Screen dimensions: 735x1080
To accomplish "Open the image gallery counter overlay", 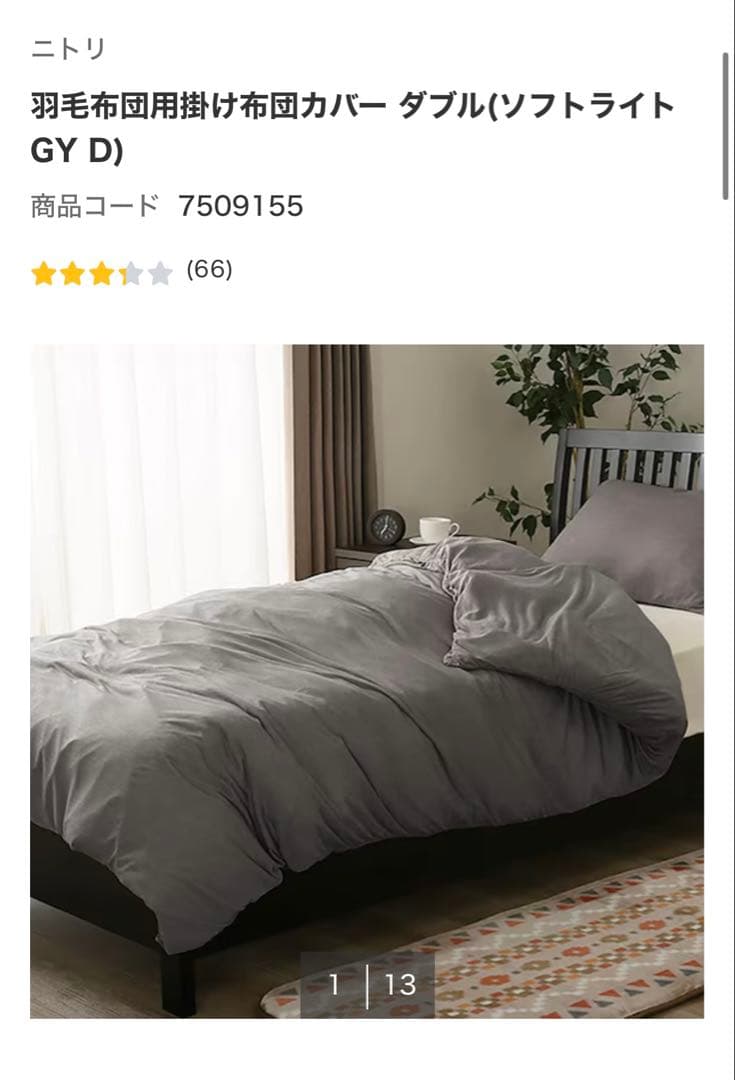I will [x=365, y=986].
